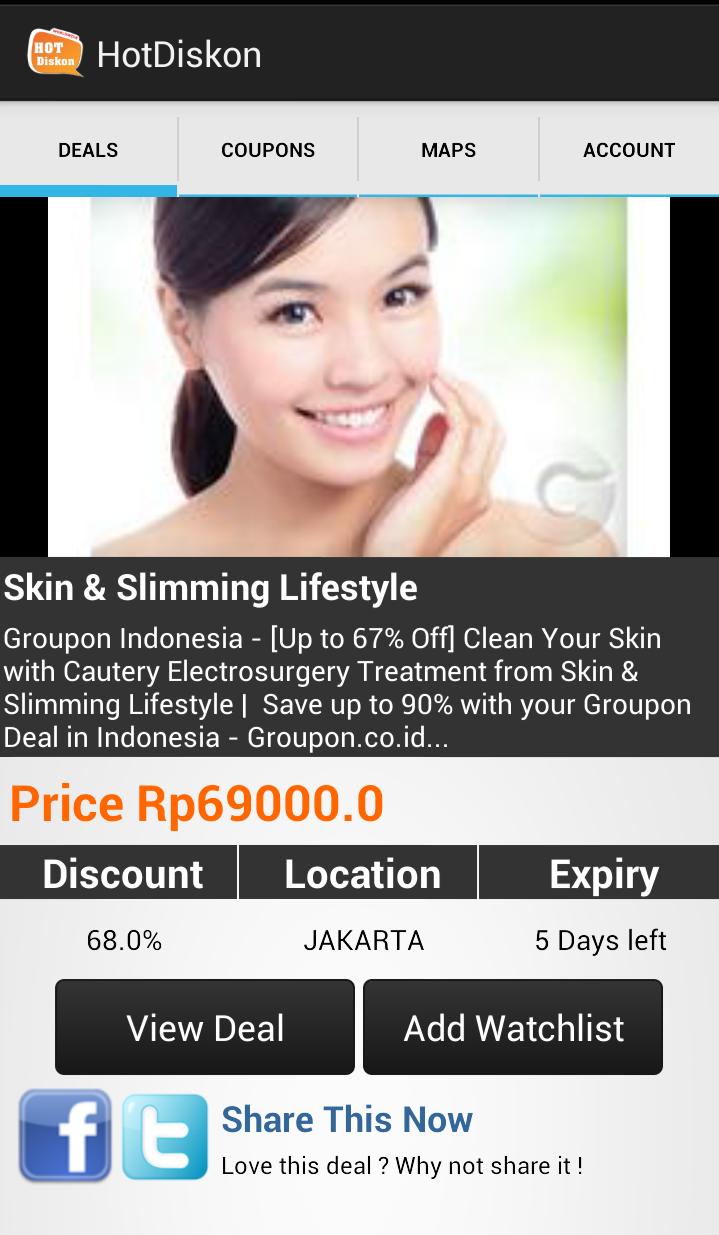Tap the View Deal button
This screenshot has height=1235, width=719.
pyautogui.click(x=205, y=1027)
